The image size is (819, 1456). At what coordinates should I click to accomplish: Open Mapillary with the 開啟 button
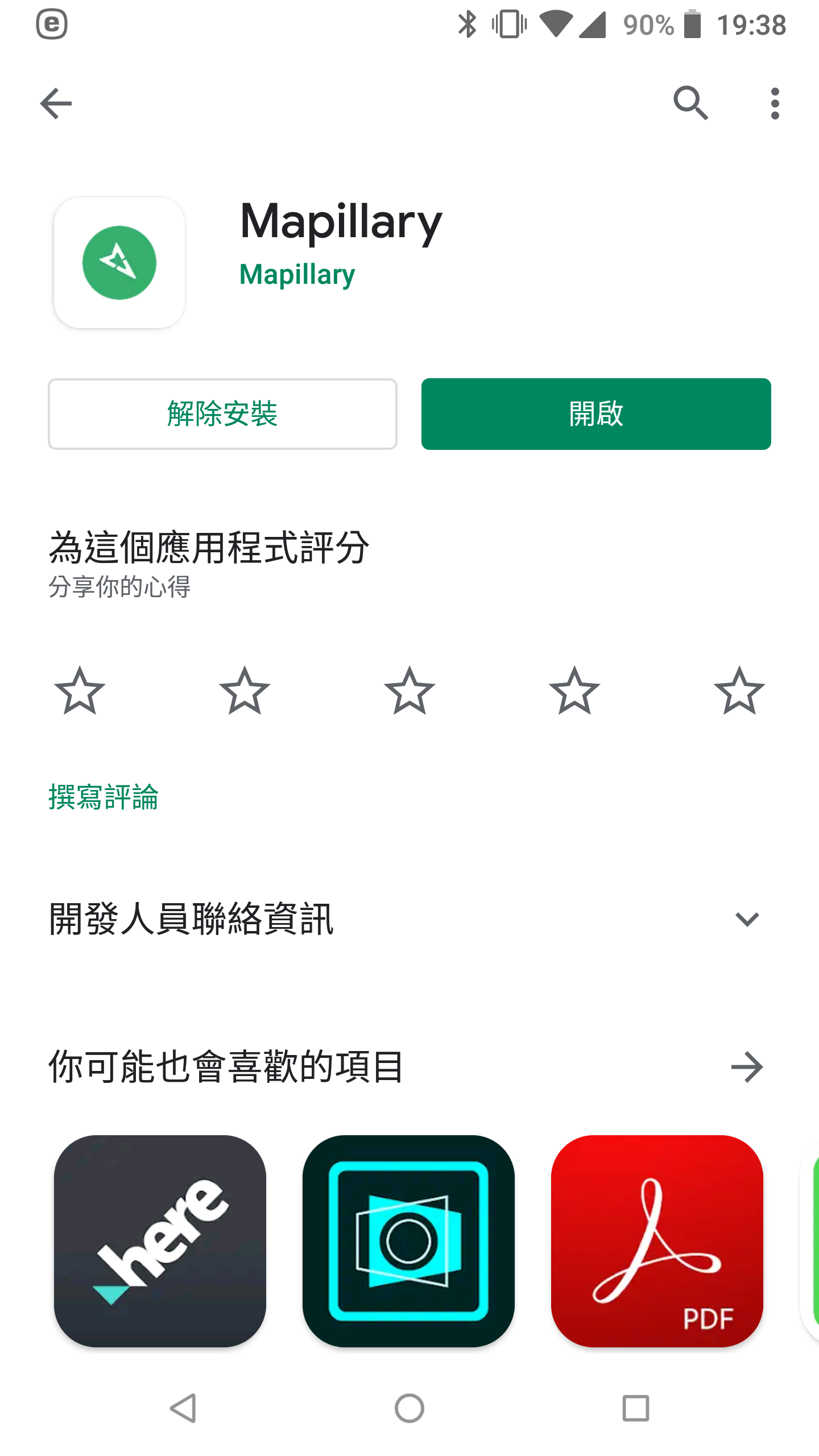[x=596, y=414]
